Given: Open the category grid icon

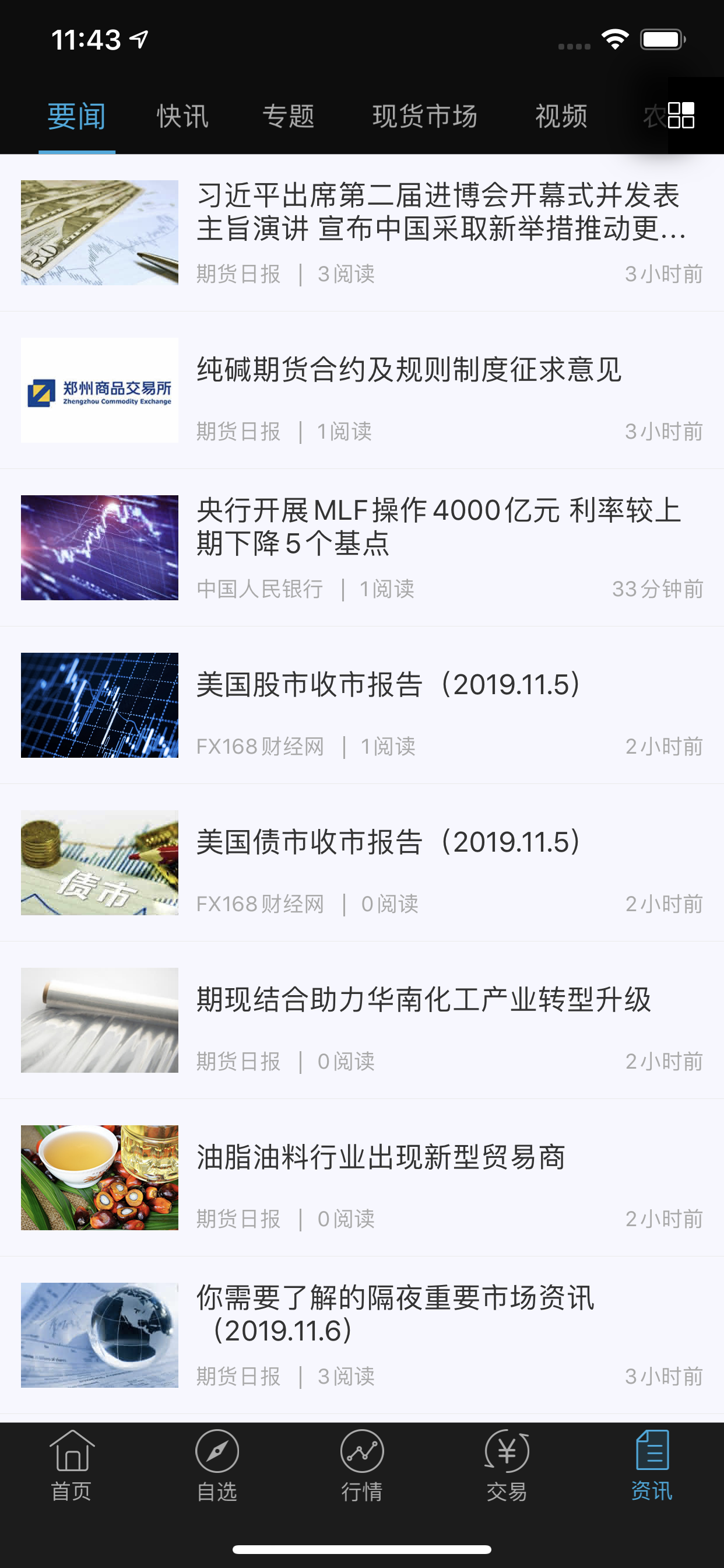Looking at the screenshot, I should [x=681, y=115].
